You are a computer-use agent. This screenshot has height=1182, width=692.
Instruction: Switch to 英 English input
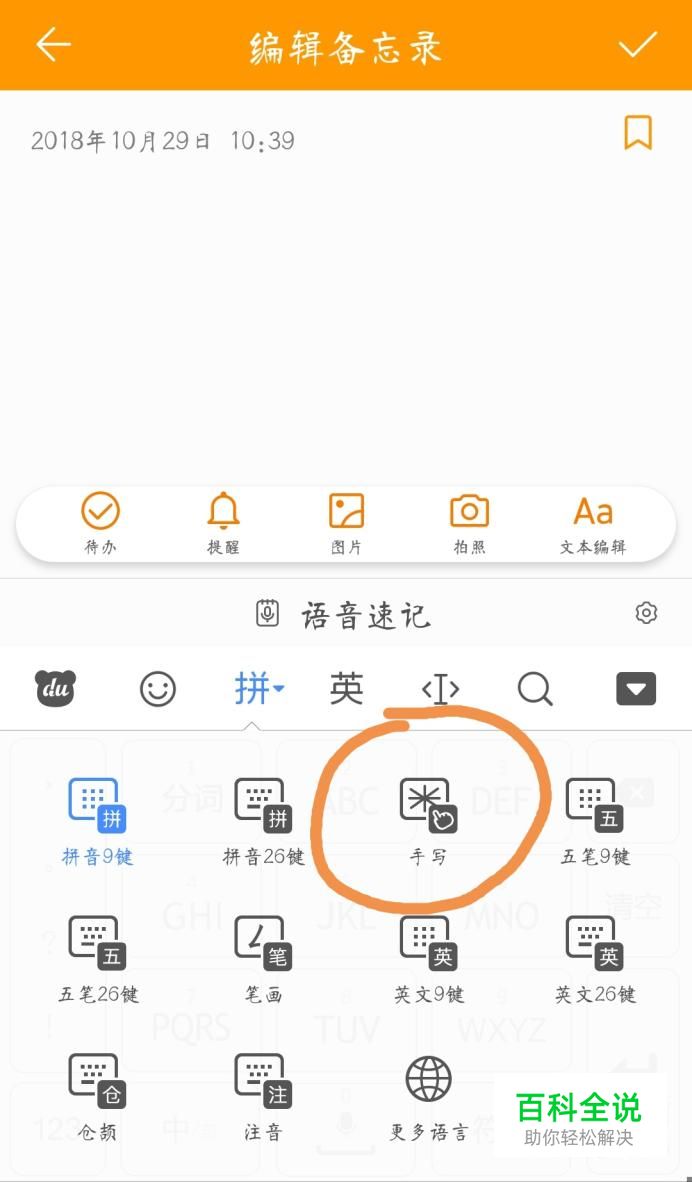(x=347, y=688)
